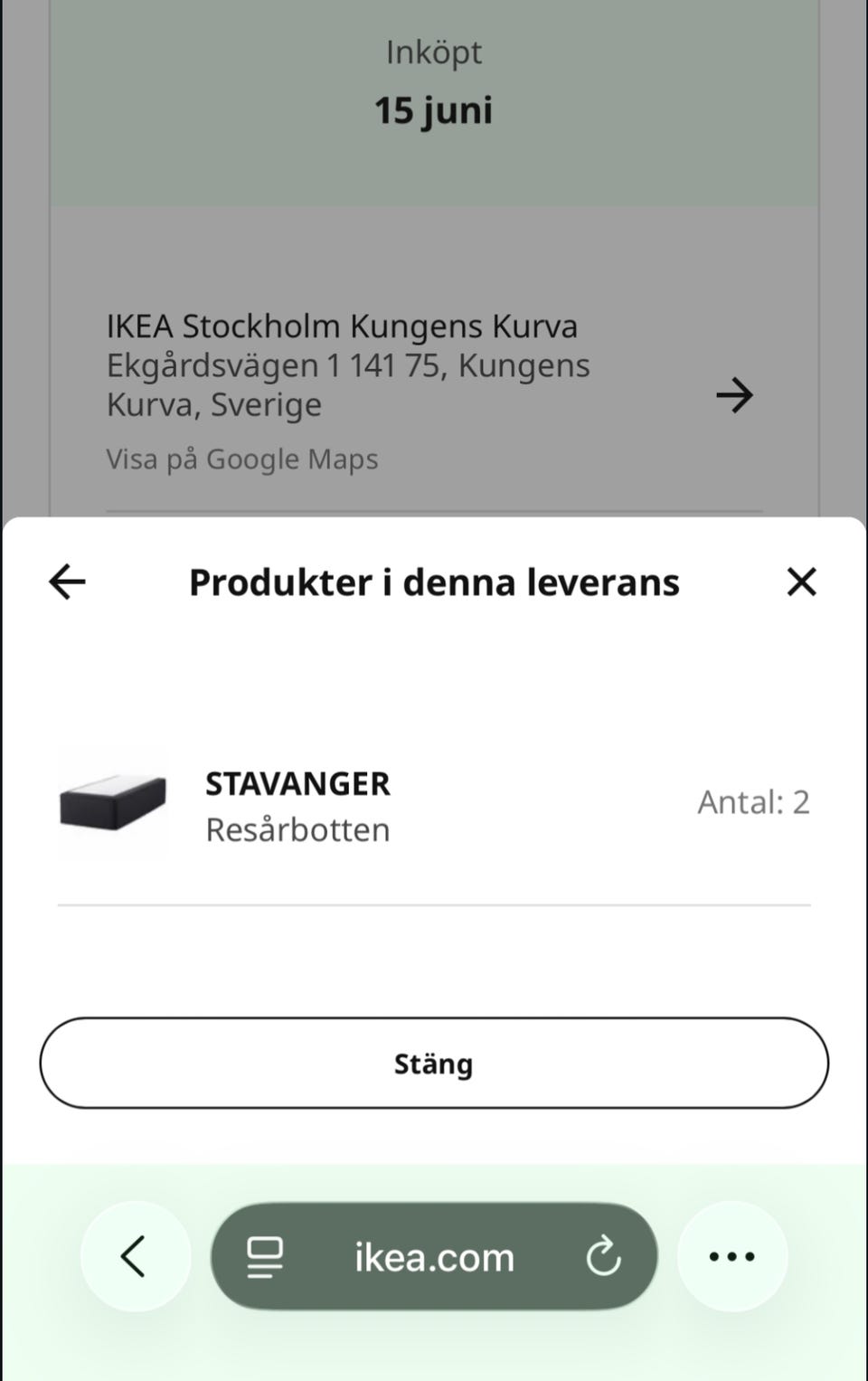
Task: Go back from the Produkter i denna leverans sheet
Action: [67, 582]
